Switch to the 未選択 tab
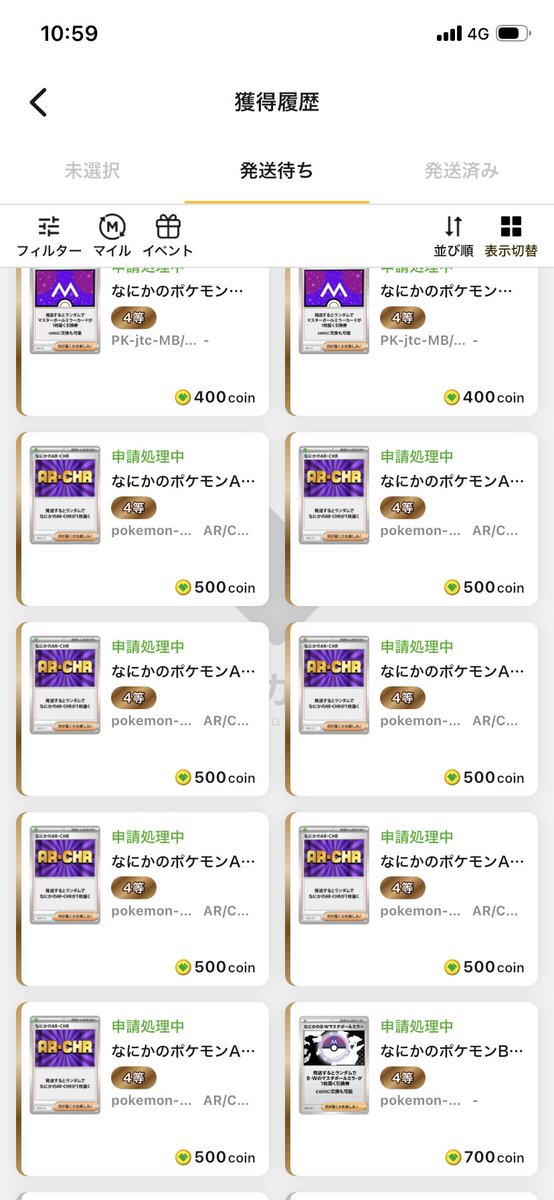Viewport: 554px width, 1200px height. 92,170
